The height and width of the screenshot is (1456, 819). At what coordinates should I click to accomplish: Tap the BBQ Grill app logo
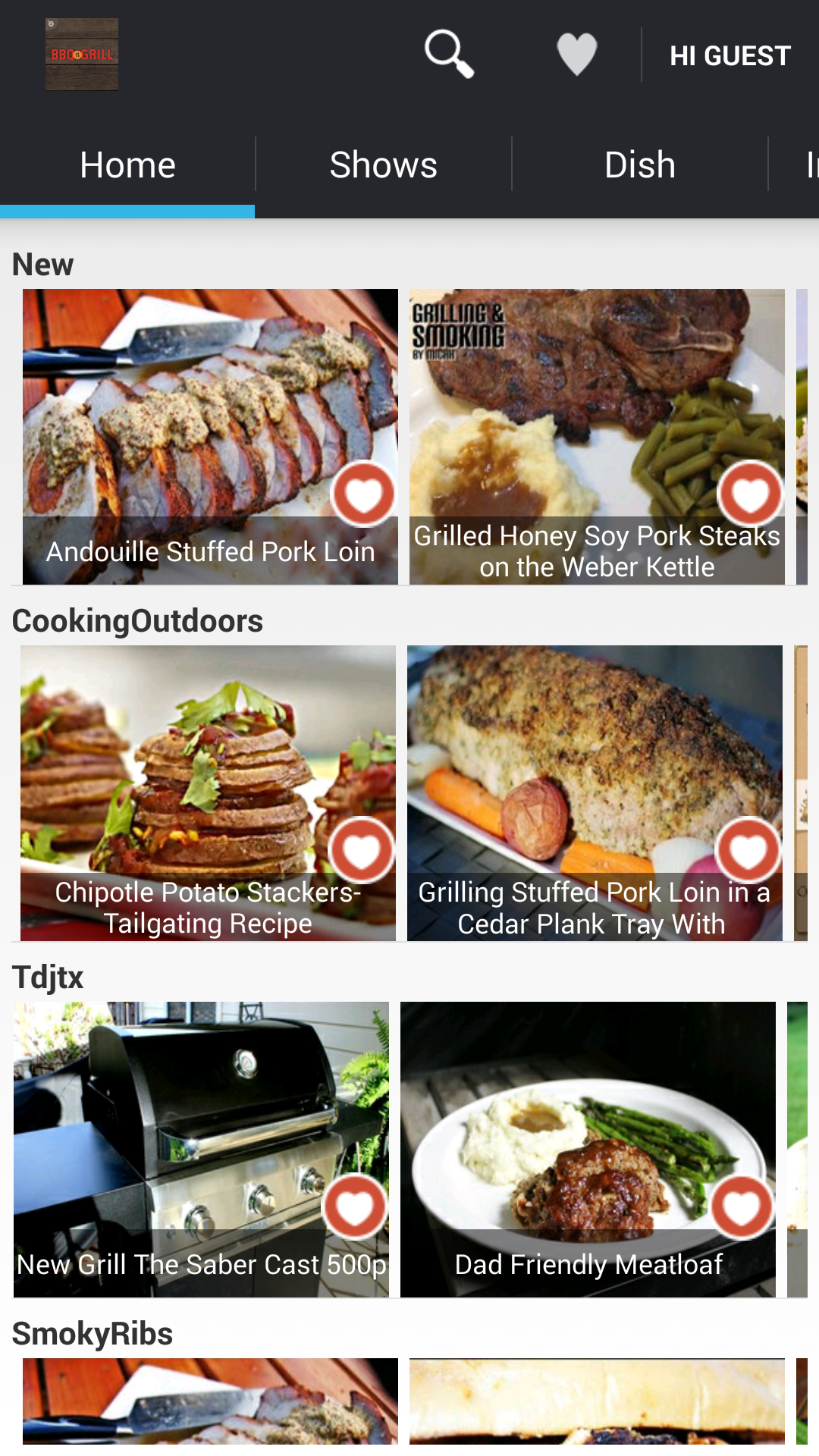point(82,55)
